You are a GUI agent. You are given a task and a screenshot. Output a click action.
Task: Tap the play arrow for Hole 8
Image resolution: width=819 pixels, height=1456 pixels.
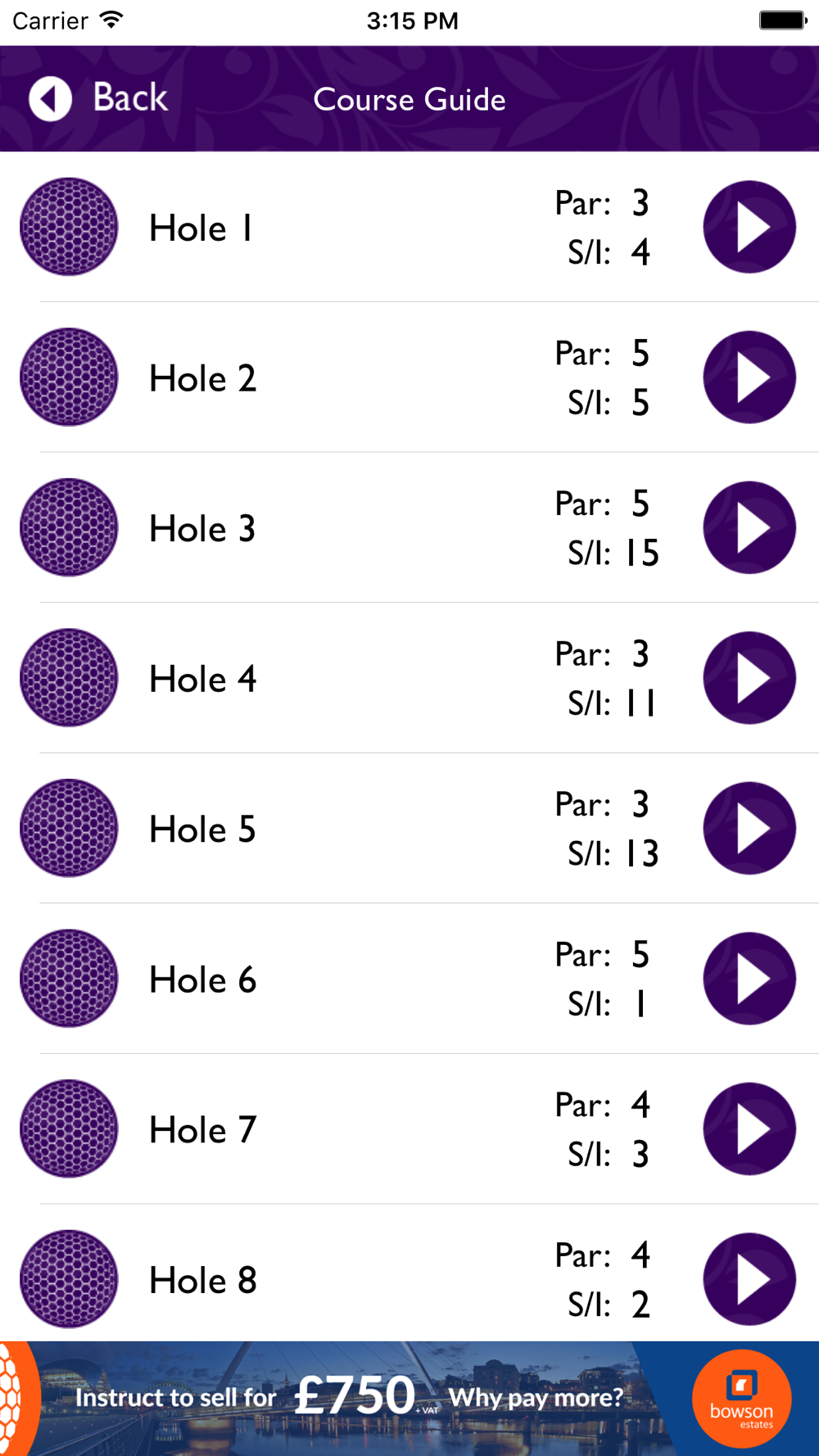[x=749, y=1279]
